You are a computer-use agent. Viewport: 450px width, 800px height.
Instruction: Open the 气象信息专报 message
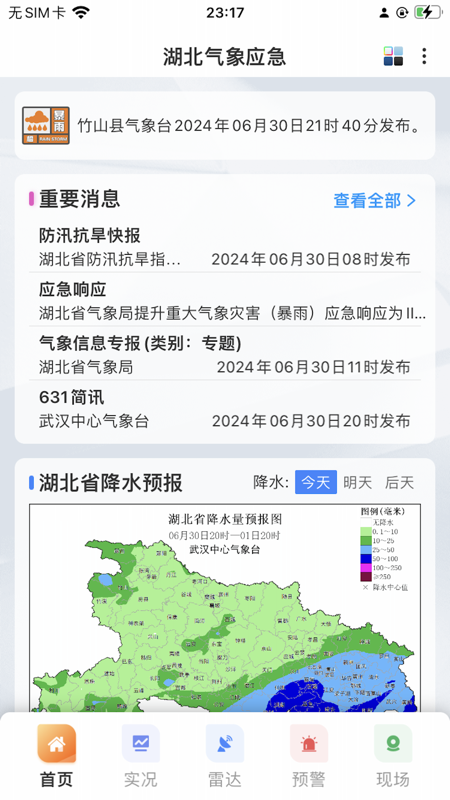(x=225, y=355)
